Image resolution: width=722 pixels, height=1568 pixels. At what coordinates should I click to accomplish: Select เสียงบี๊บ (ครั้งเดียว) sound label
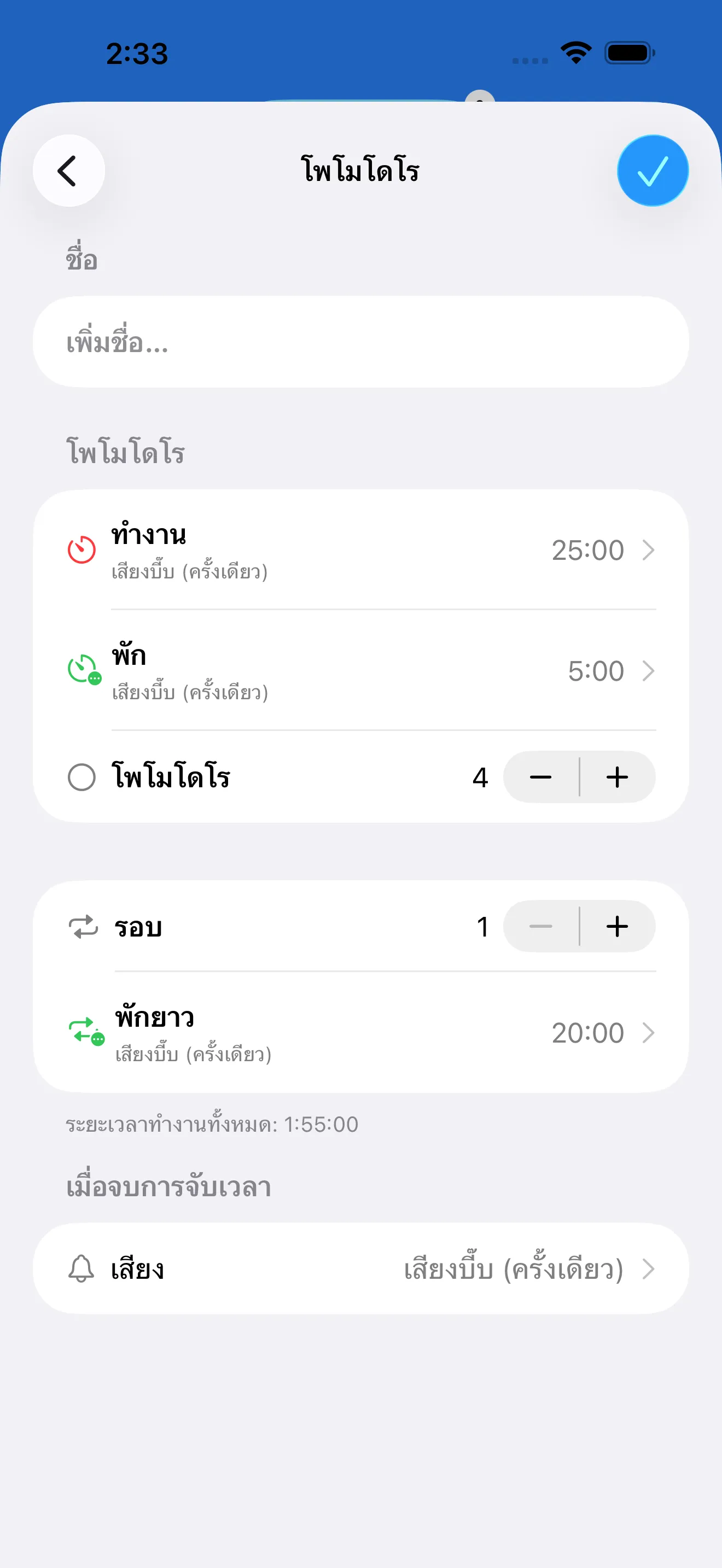tap(513, 1269)
